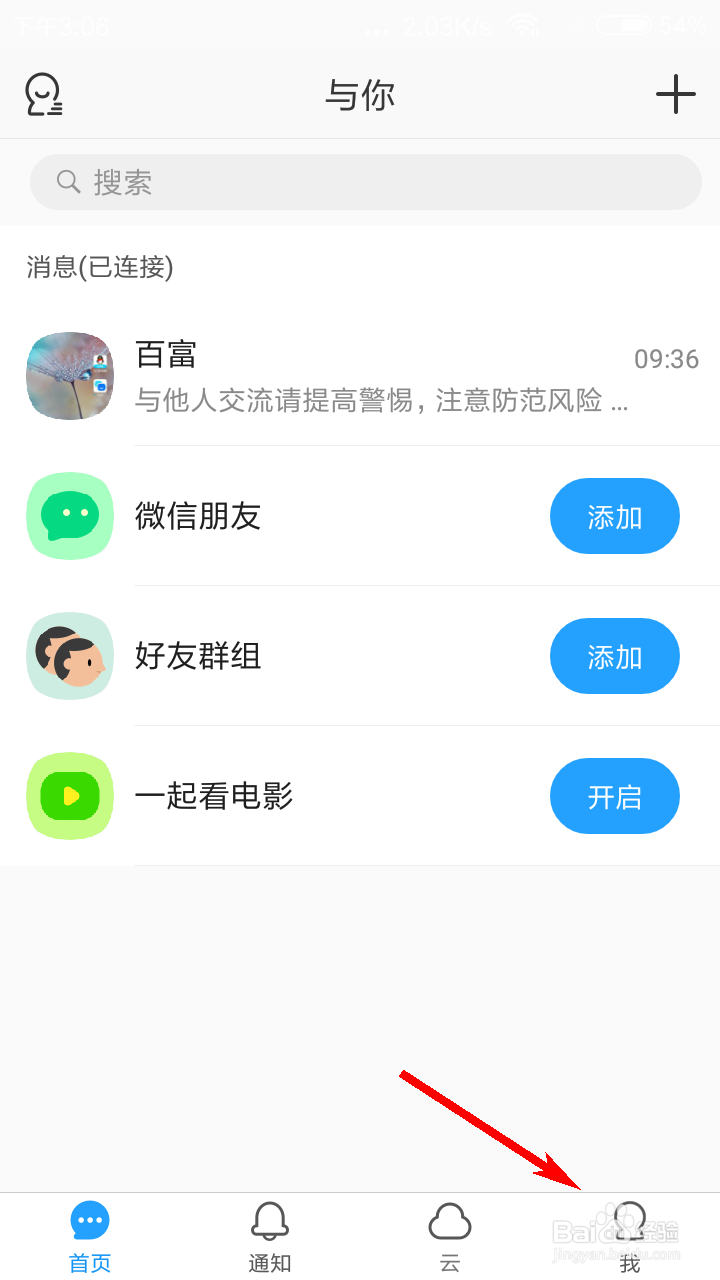Switch to the 首页 tab

tap(90, 1236)
